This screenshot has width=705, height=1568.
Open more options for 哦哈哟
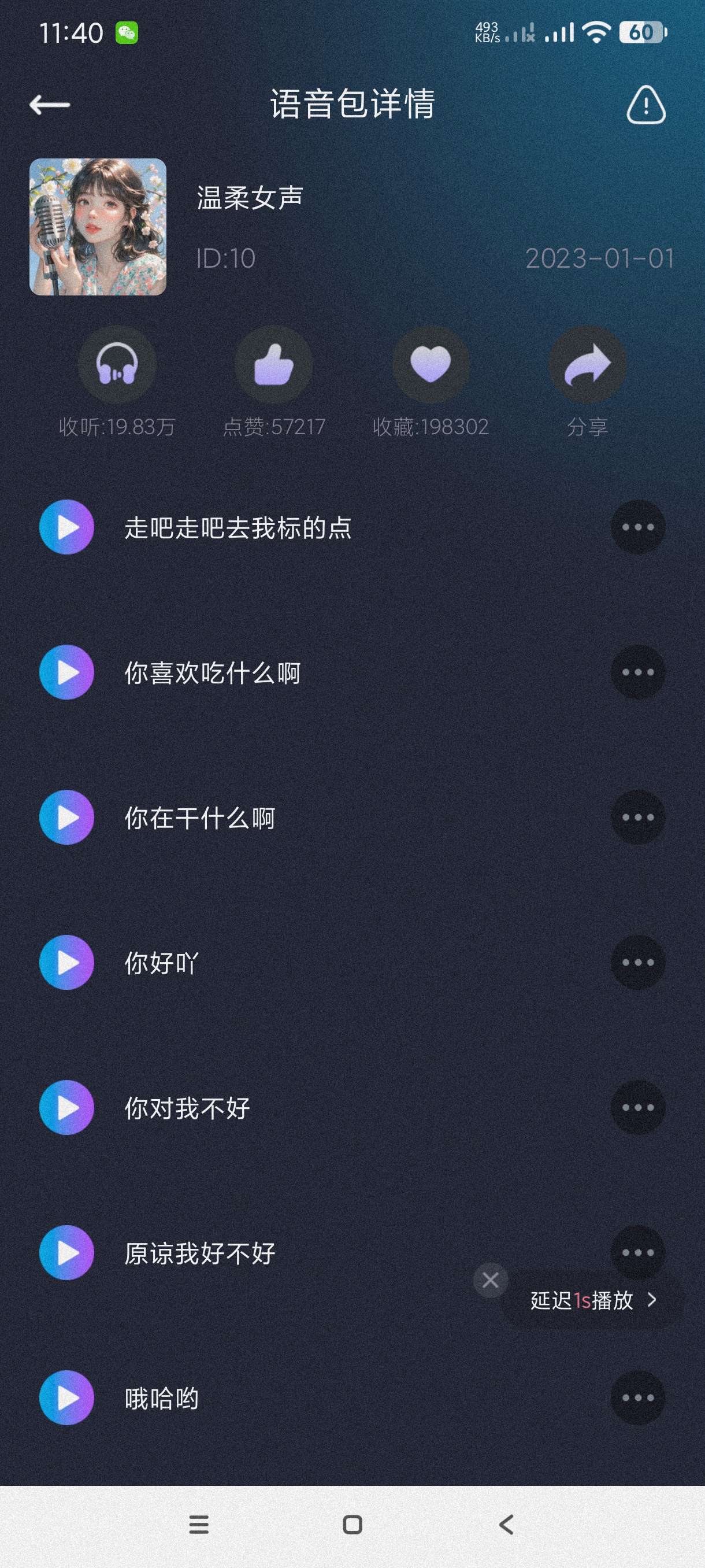637,1397
